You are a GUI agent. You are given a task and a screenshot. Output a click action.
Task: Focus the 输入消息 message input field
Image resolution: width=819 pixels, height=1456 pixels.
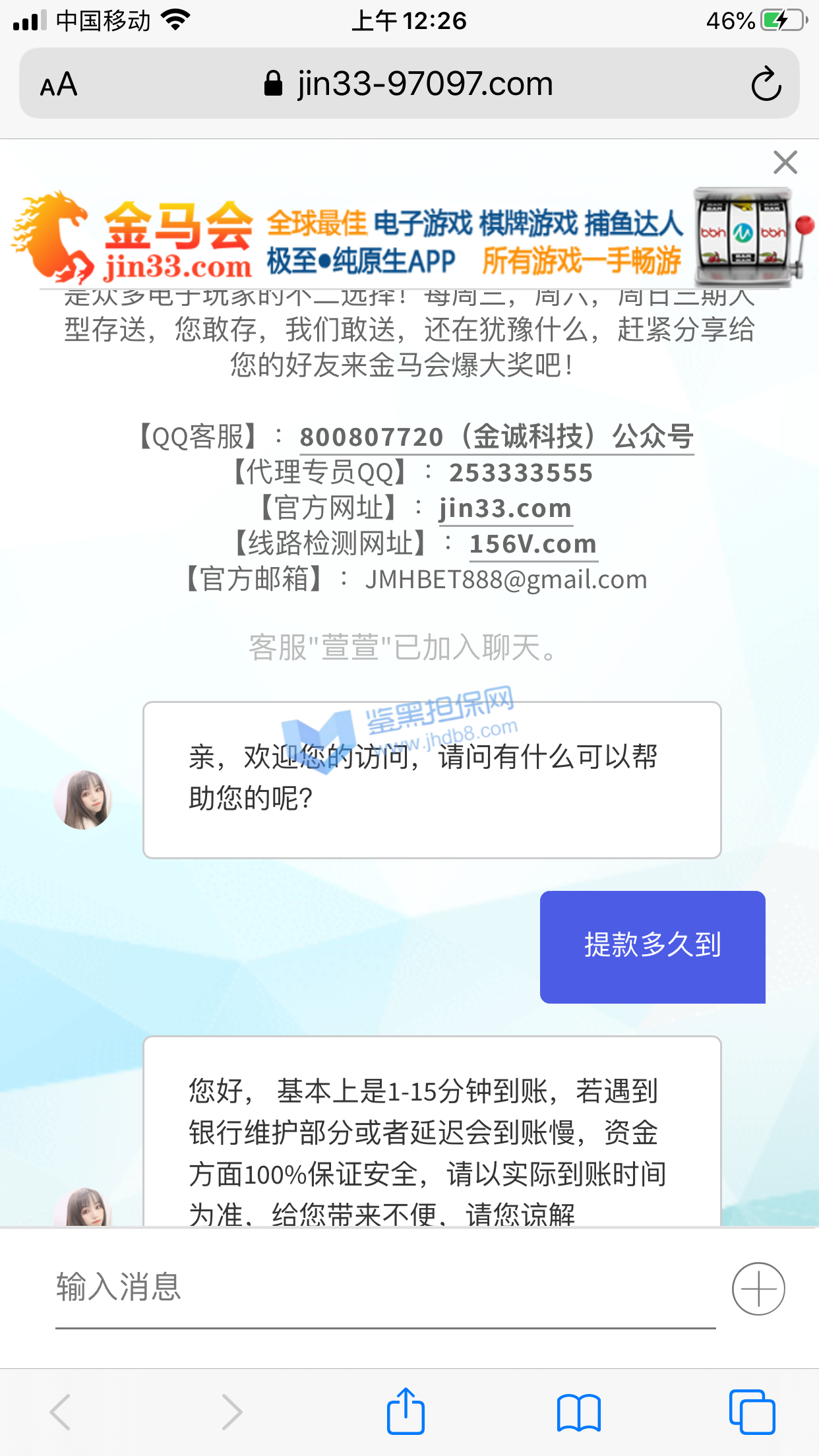385,1287
